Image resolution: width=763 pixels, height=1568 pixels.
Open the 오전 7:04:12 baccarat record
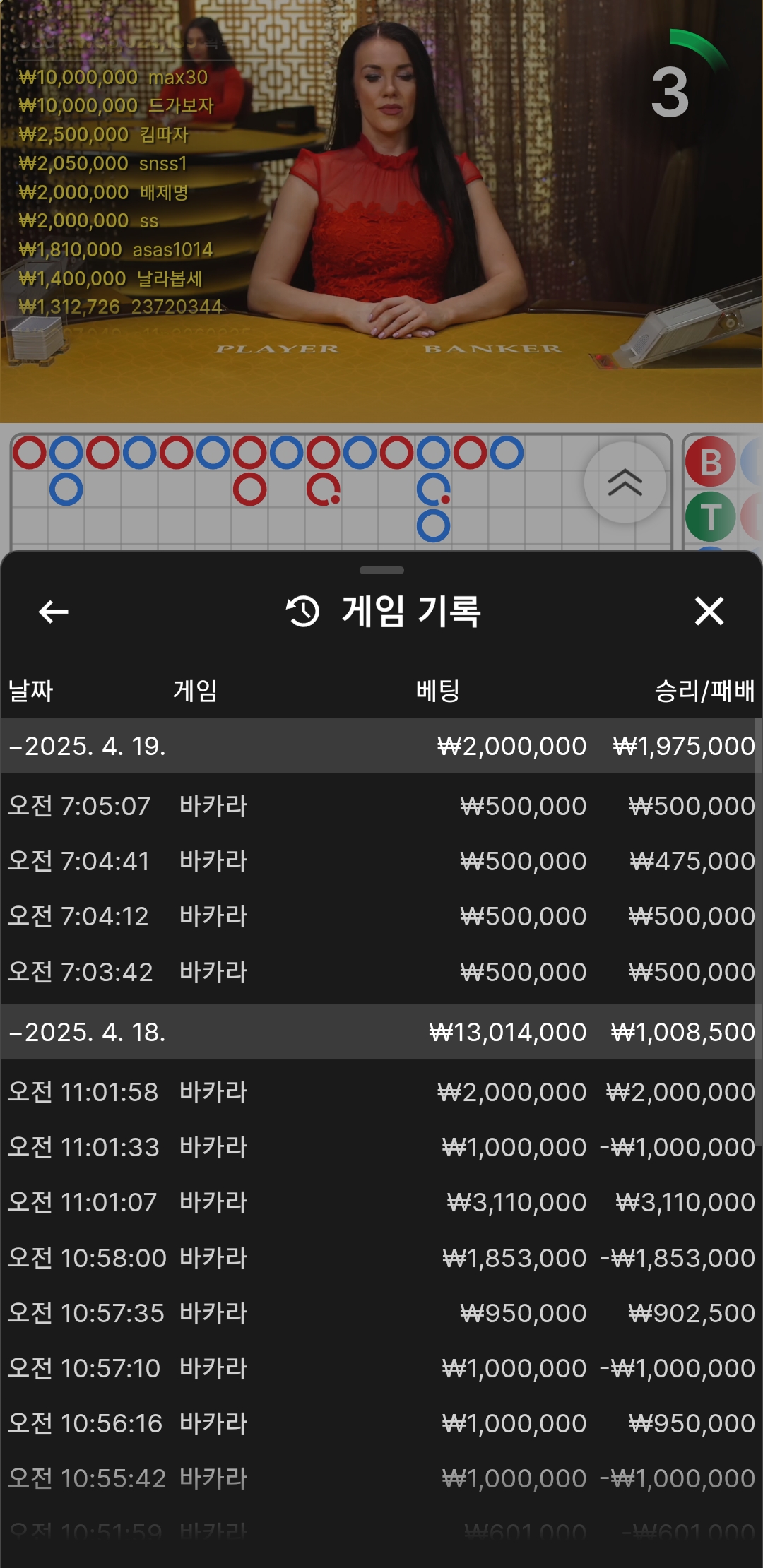click(x=381, y=916)
